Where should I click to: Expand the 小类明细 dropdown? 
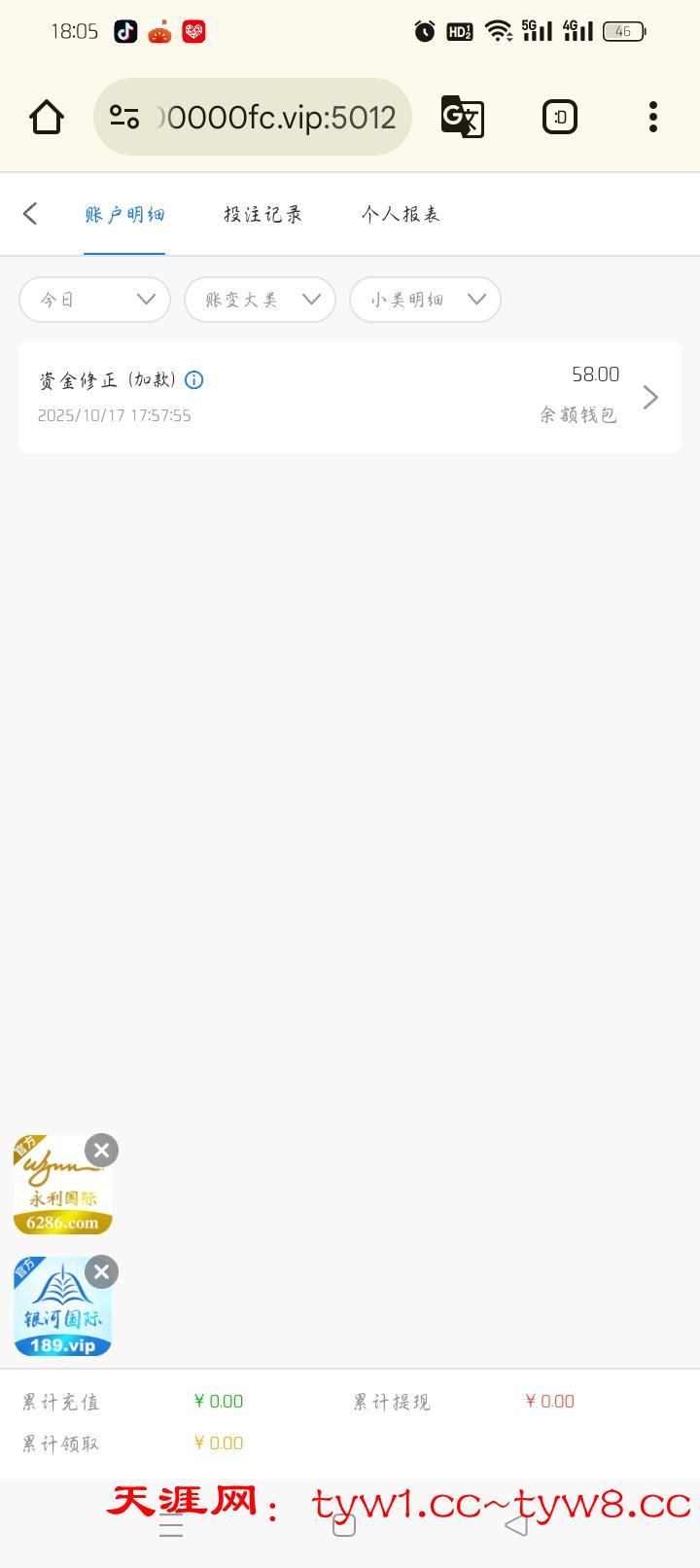(425, 300)
